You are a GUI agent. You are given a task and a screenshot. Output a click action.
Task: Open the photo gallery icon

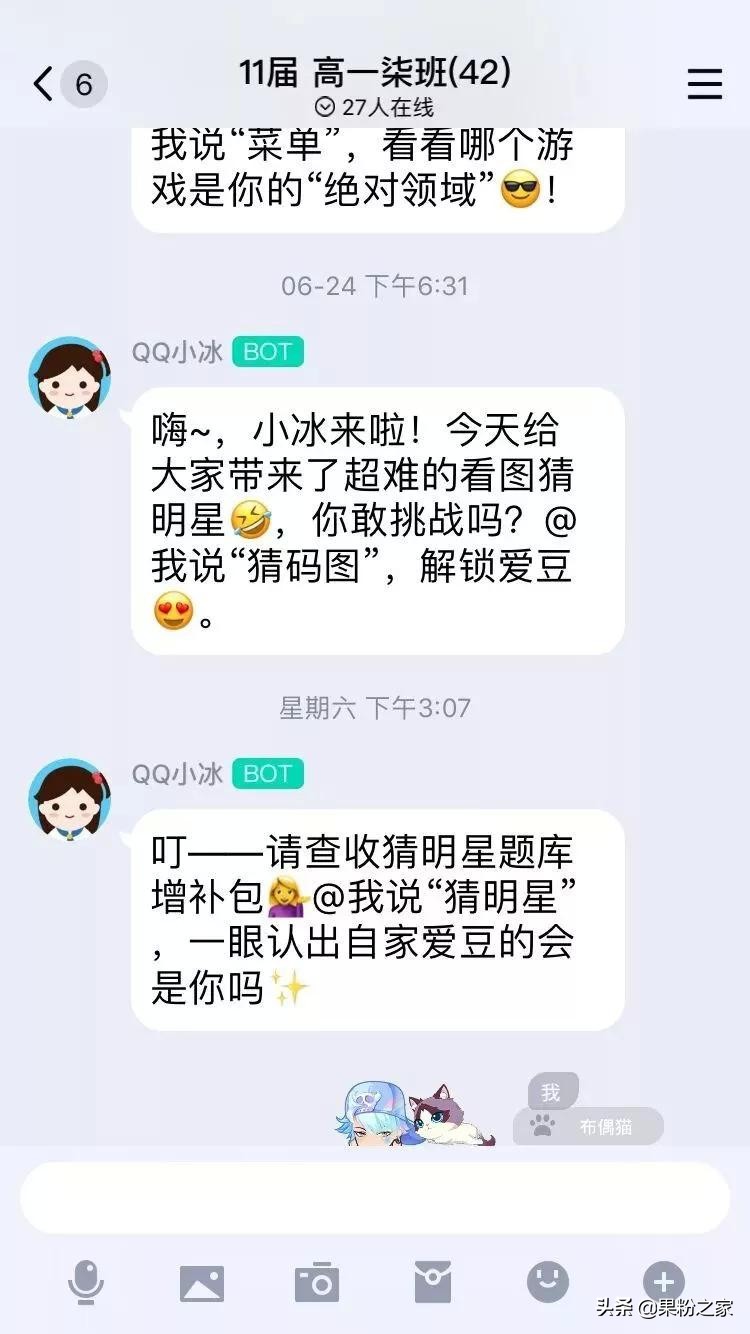pyautogui.click(x=203, y=1283)
